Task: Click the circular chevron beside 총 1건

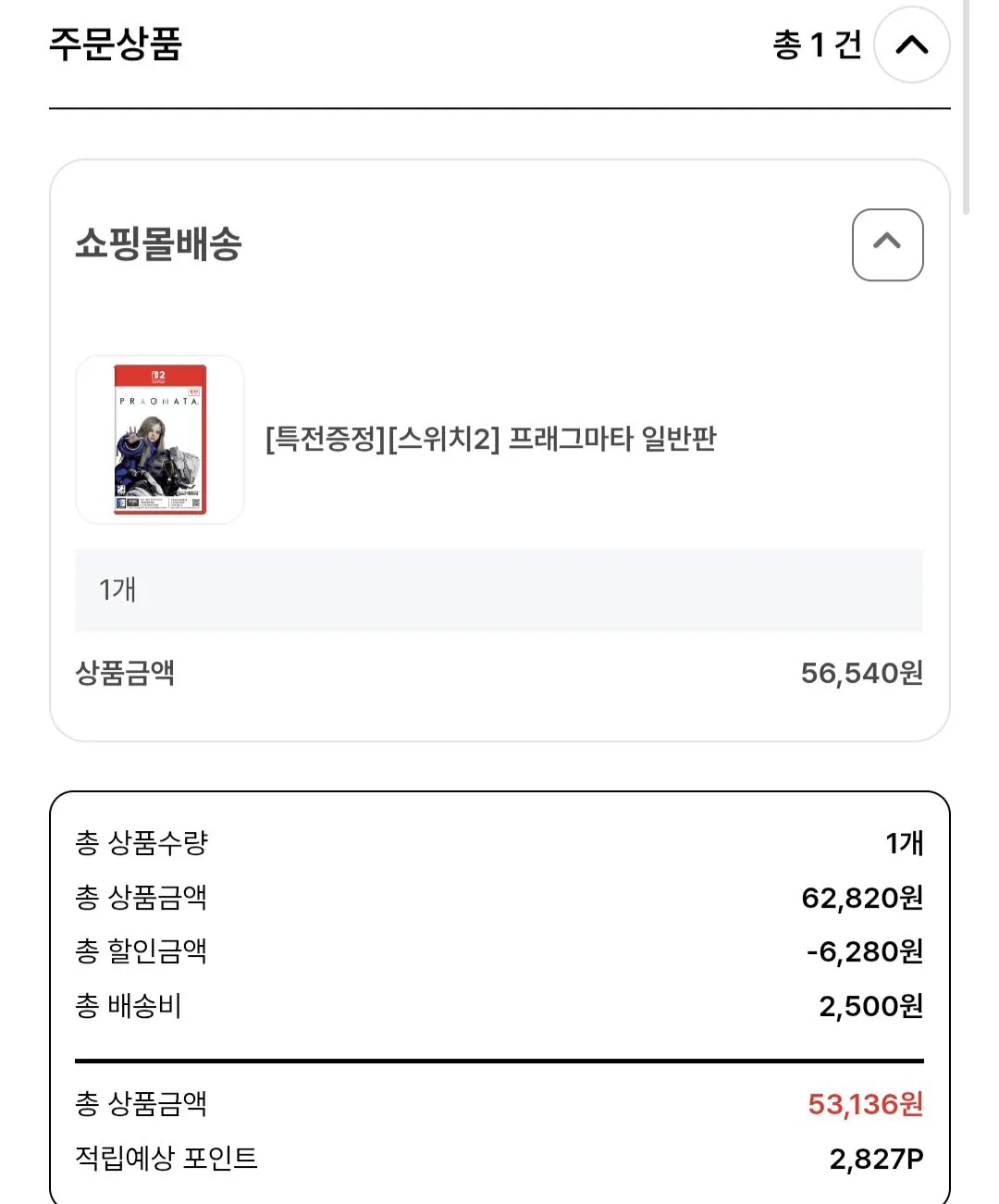Action: coord(910,45)
